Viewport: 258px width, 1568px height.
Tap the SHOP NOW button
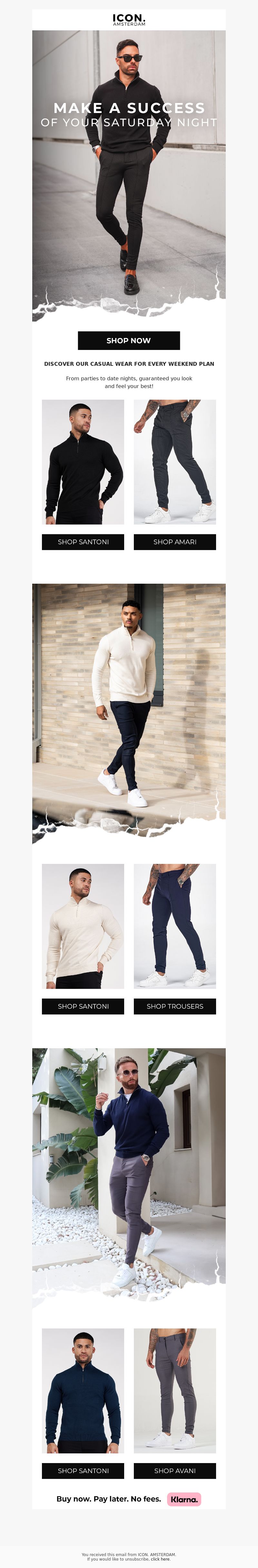pos(128,340)
